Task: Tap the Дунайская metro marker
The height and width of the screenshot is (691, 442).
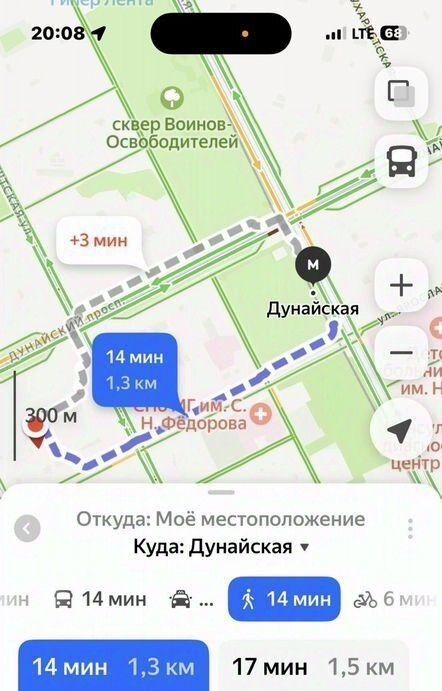Action: coord(313,265)
